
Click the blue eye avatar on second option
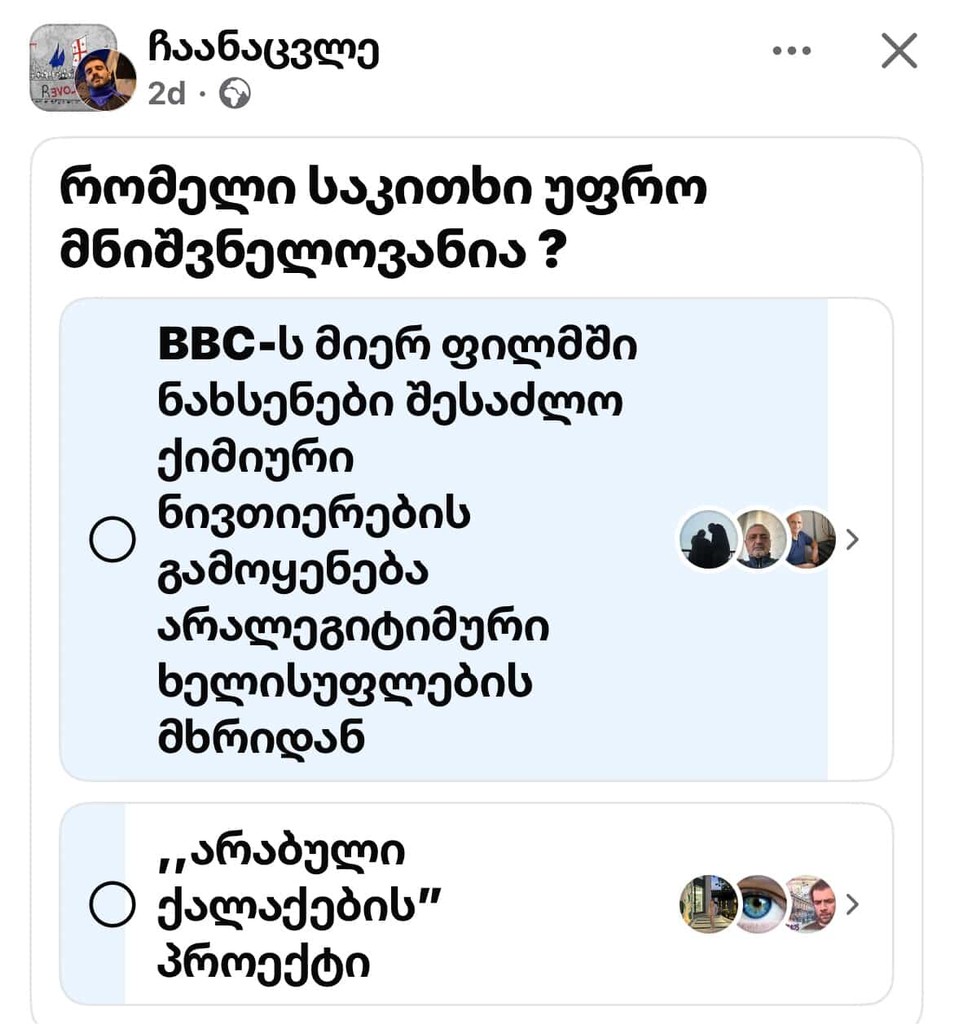[x=760, y=902]
